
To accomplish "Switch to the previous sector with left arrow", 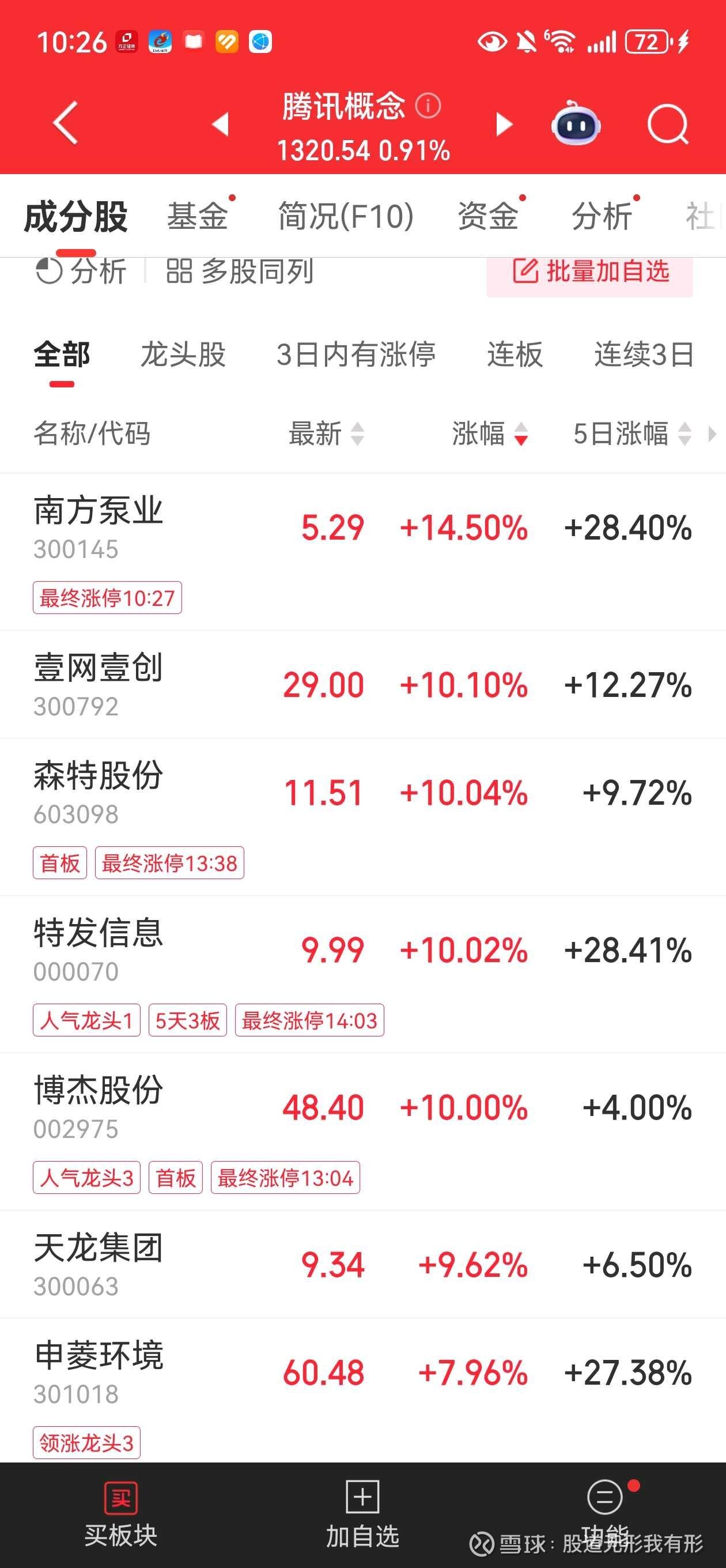I will coord(220,124).
